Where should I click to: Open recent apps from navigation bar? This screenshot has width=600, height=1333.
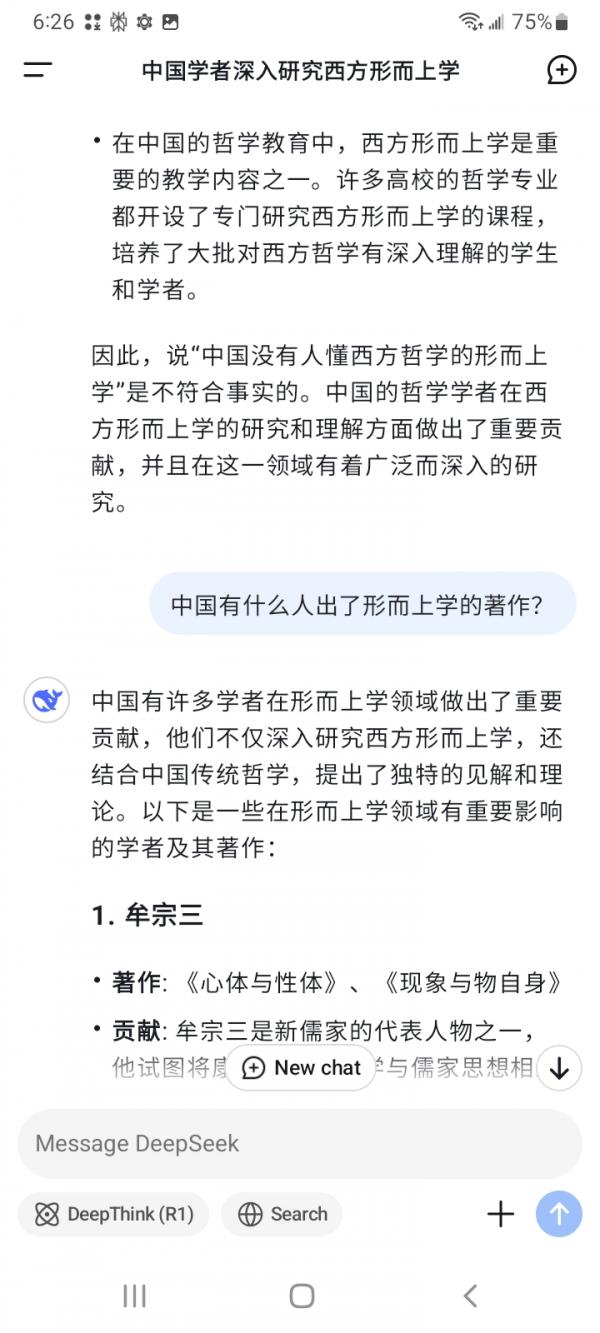134,1296
